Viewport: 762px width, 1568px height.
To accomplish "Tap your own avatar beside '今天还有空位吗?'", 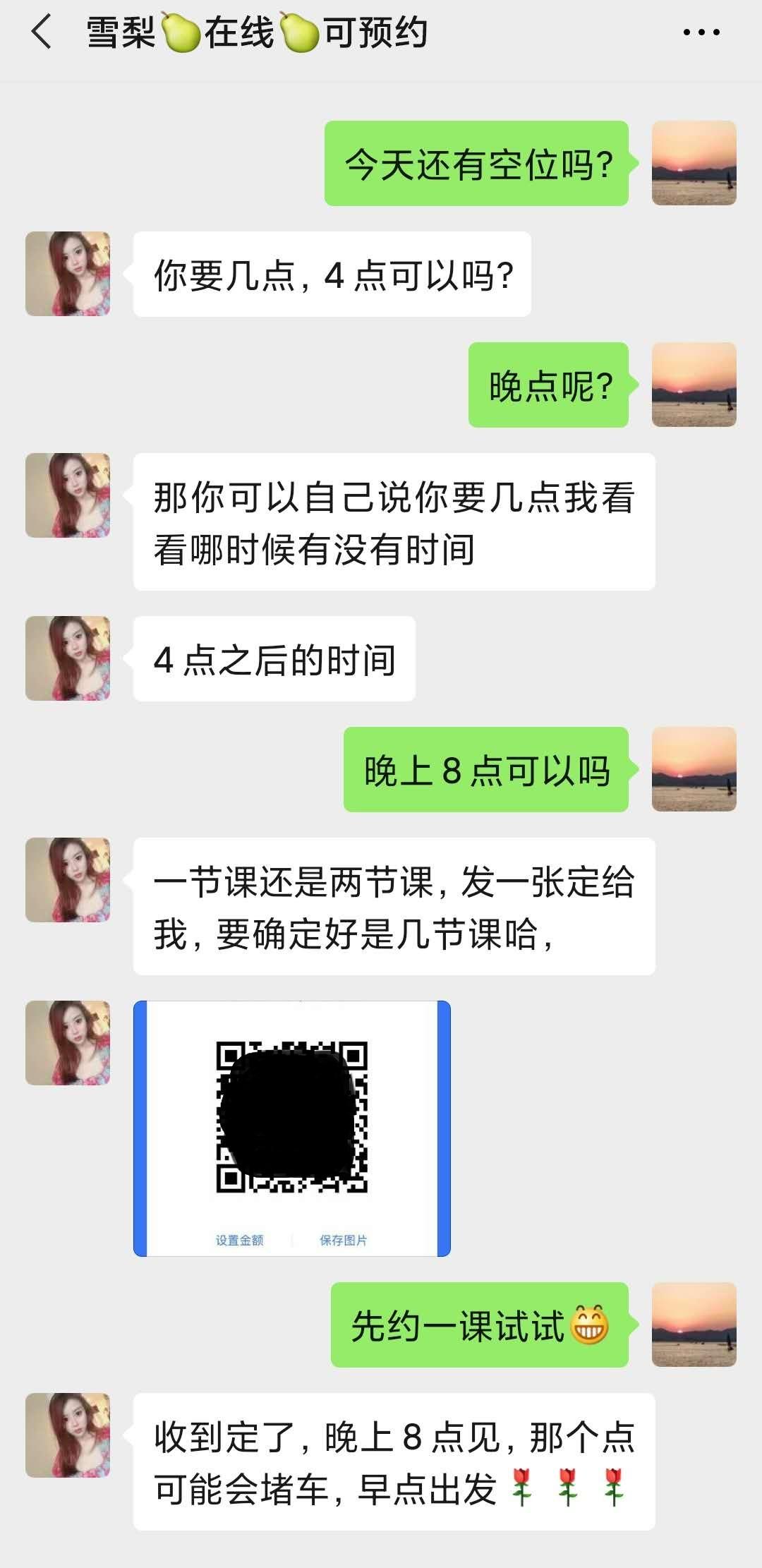I will (x=694, y=163).
